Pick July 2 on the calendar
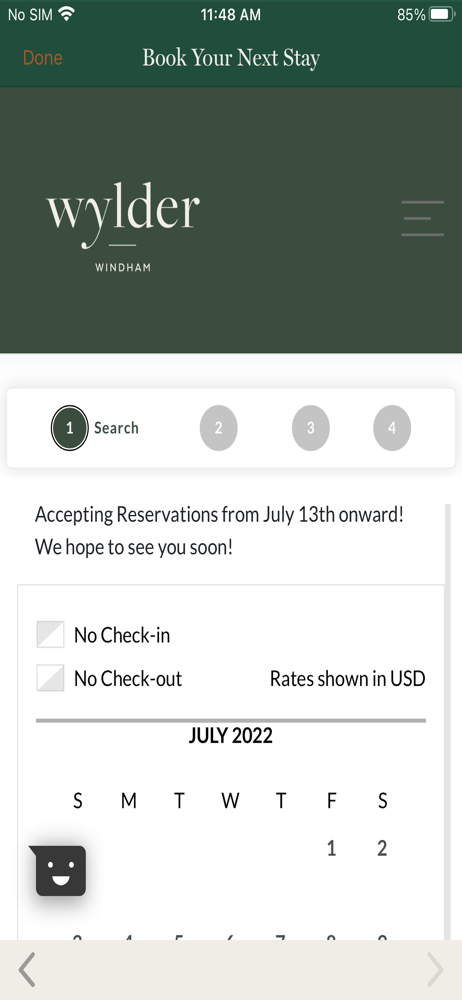The height and width of the screenshot is (1000, 462). click(x=382, y=848)
